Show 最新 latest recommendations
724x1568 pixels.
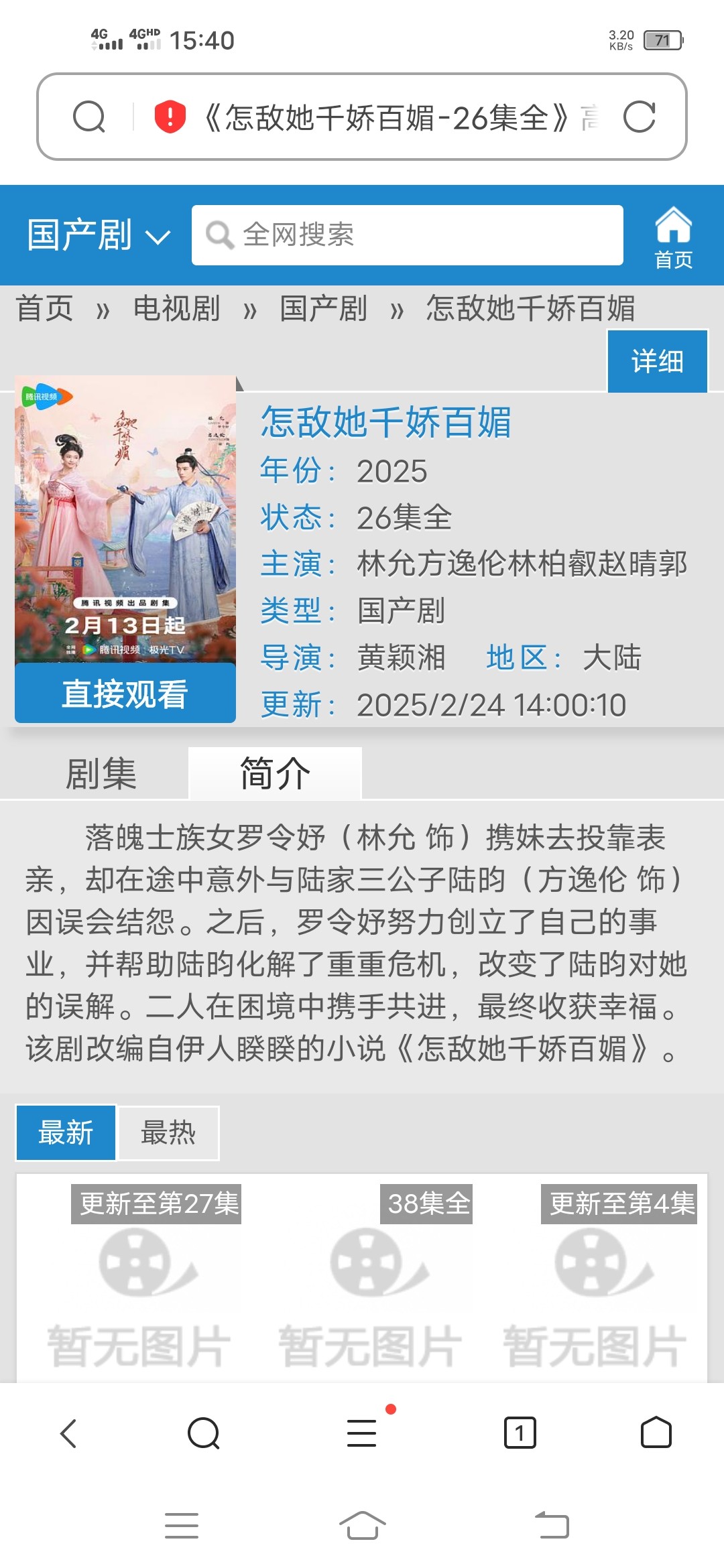click(x=66, y=1132)
